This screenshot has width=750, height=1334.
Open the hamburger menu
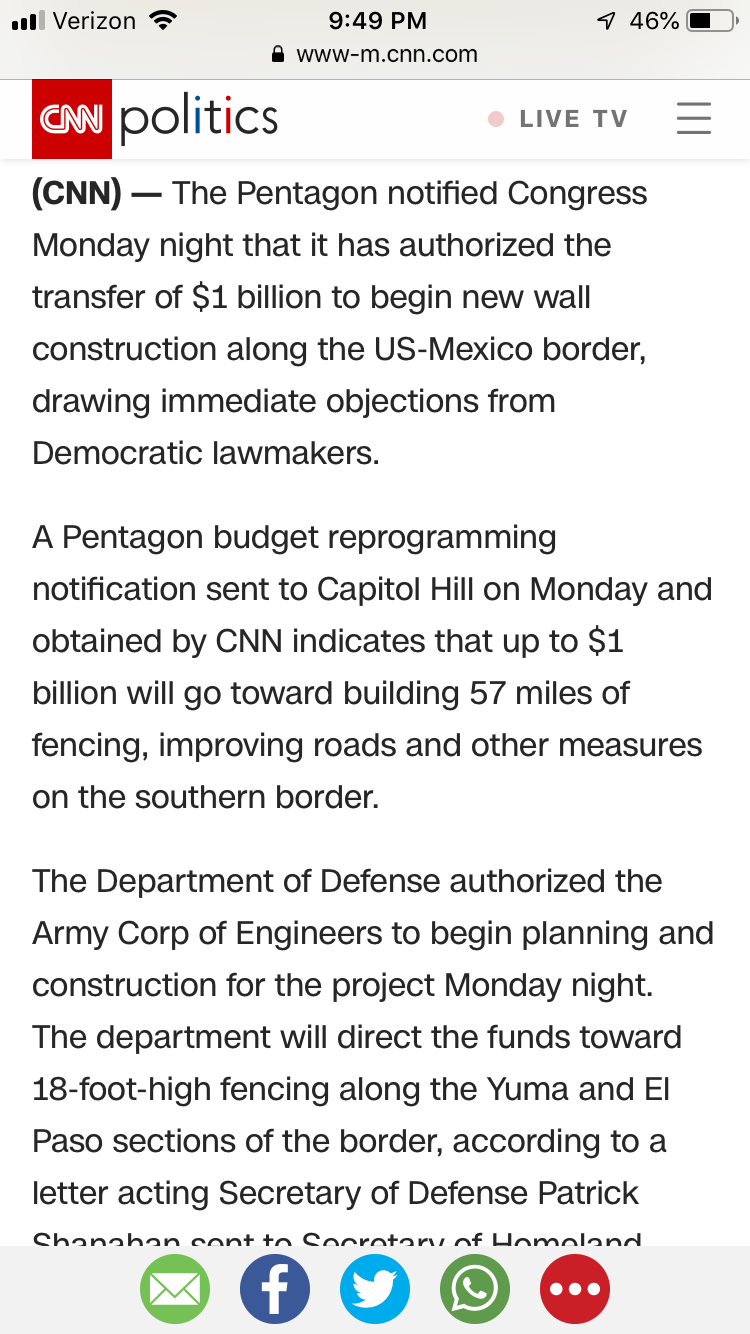click(693, 118)
